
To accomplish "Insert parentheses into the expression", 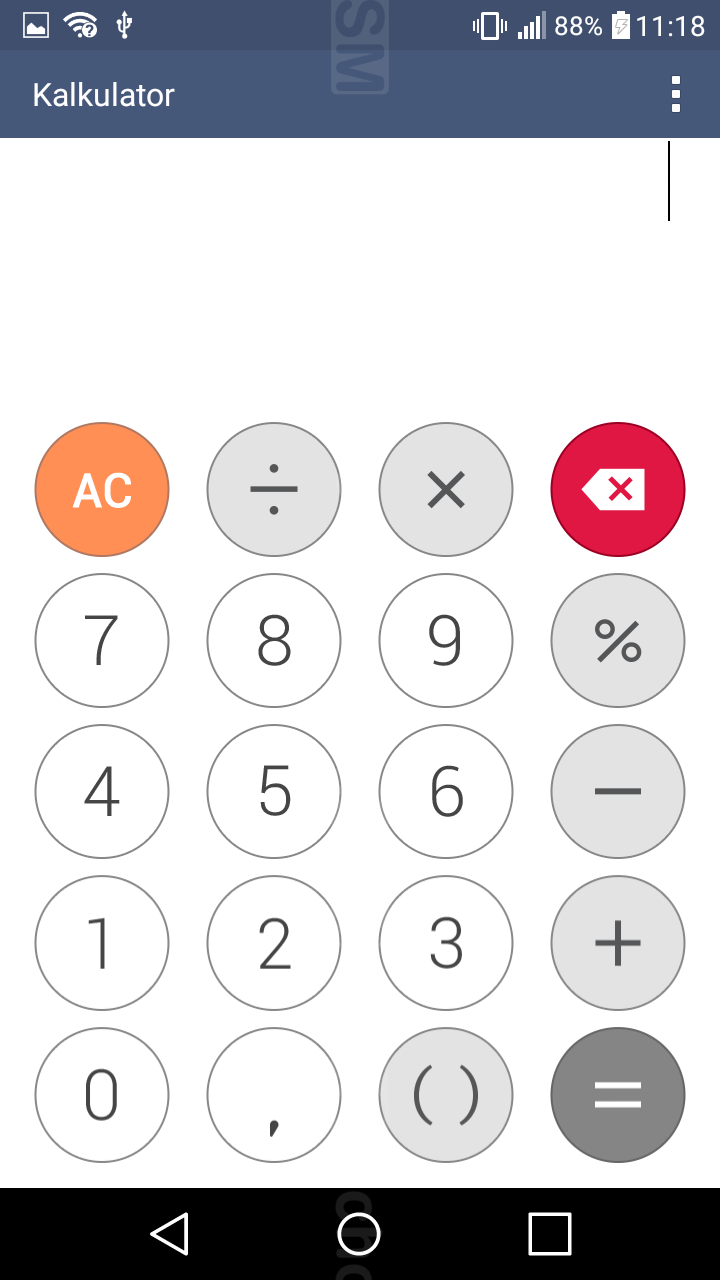I will tap(446, 1095).
